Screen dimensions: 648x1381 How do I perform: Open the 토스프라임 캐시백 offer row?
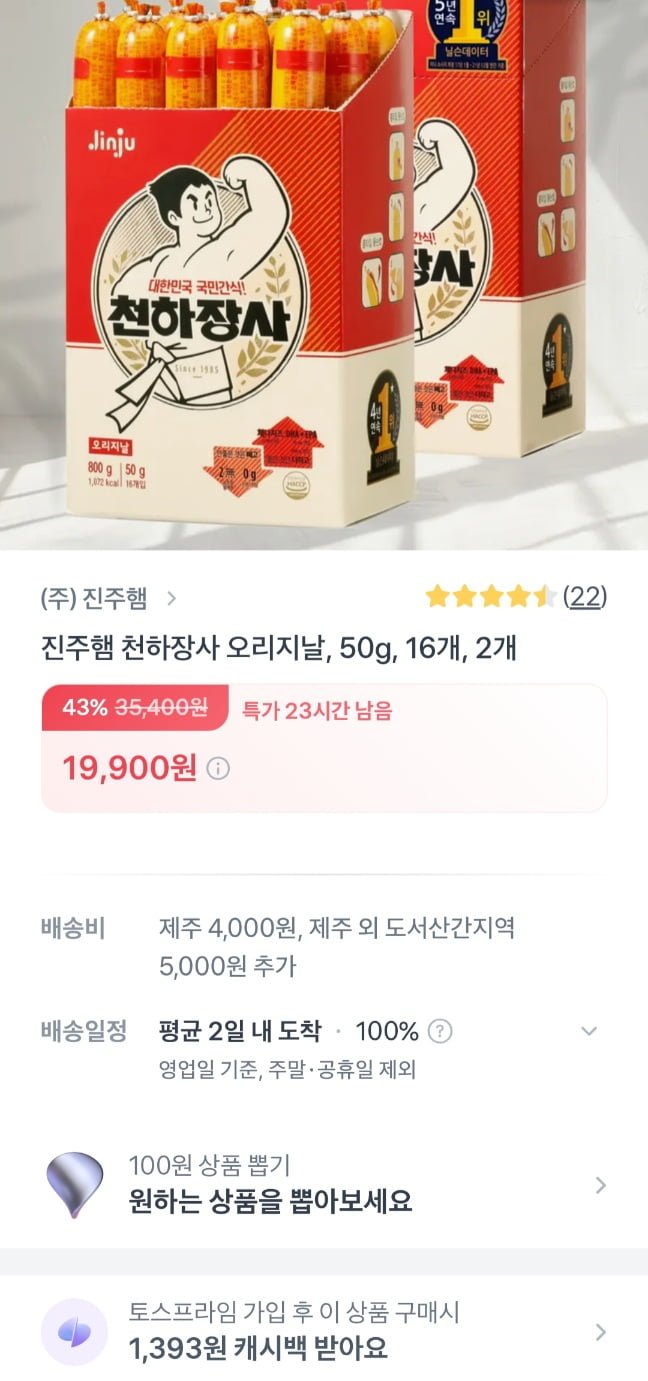pos(324,1331)
